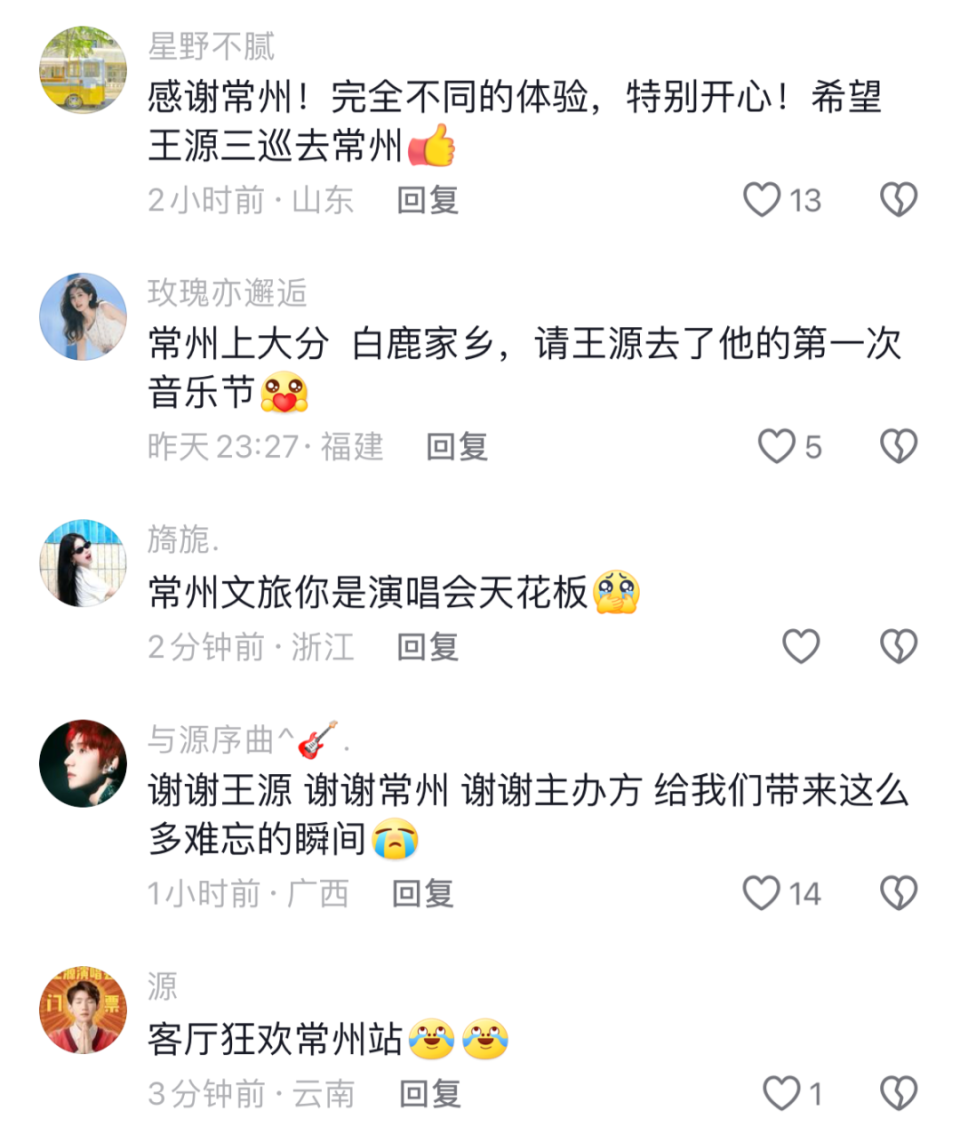This screenshot has height=1142, width=960.
Task: Dislike 玫瑰亦邂逅's comment
Action: [899, 448]
